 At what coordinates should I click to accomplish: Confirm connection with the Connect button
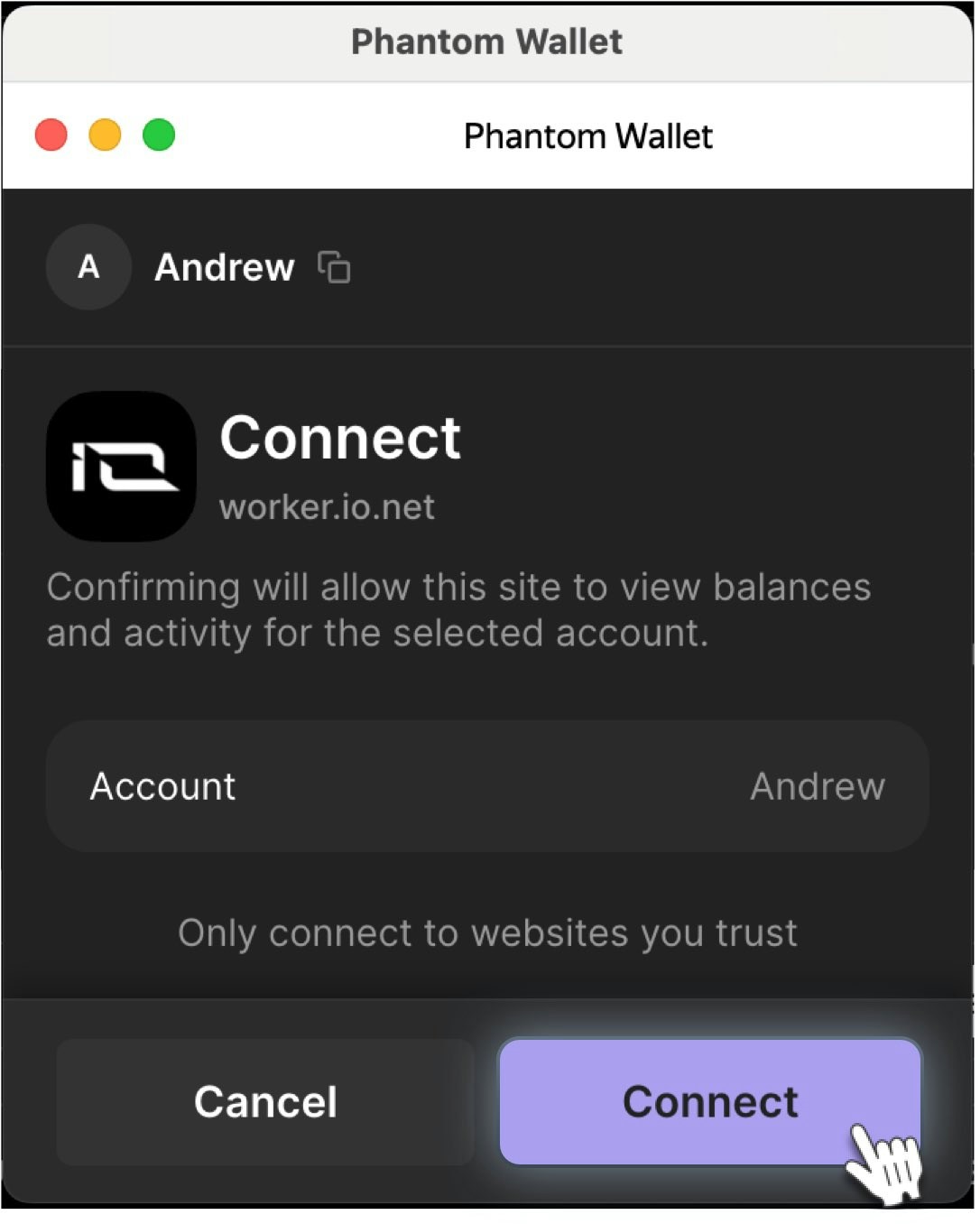click(709, 1101)
